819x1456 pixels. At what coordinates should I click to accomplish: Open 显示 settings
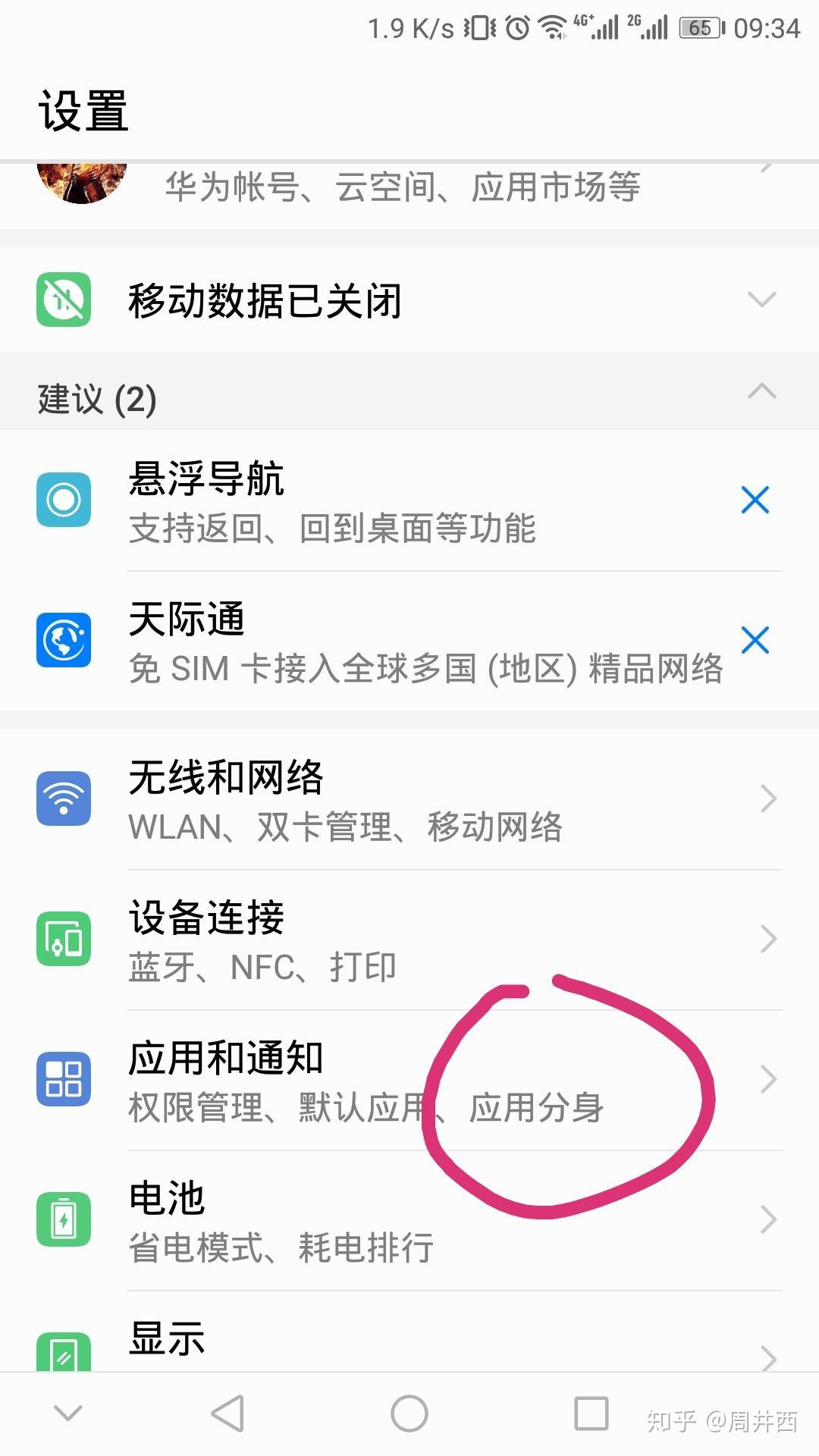pyautogui.click(x=409, y=1341)
